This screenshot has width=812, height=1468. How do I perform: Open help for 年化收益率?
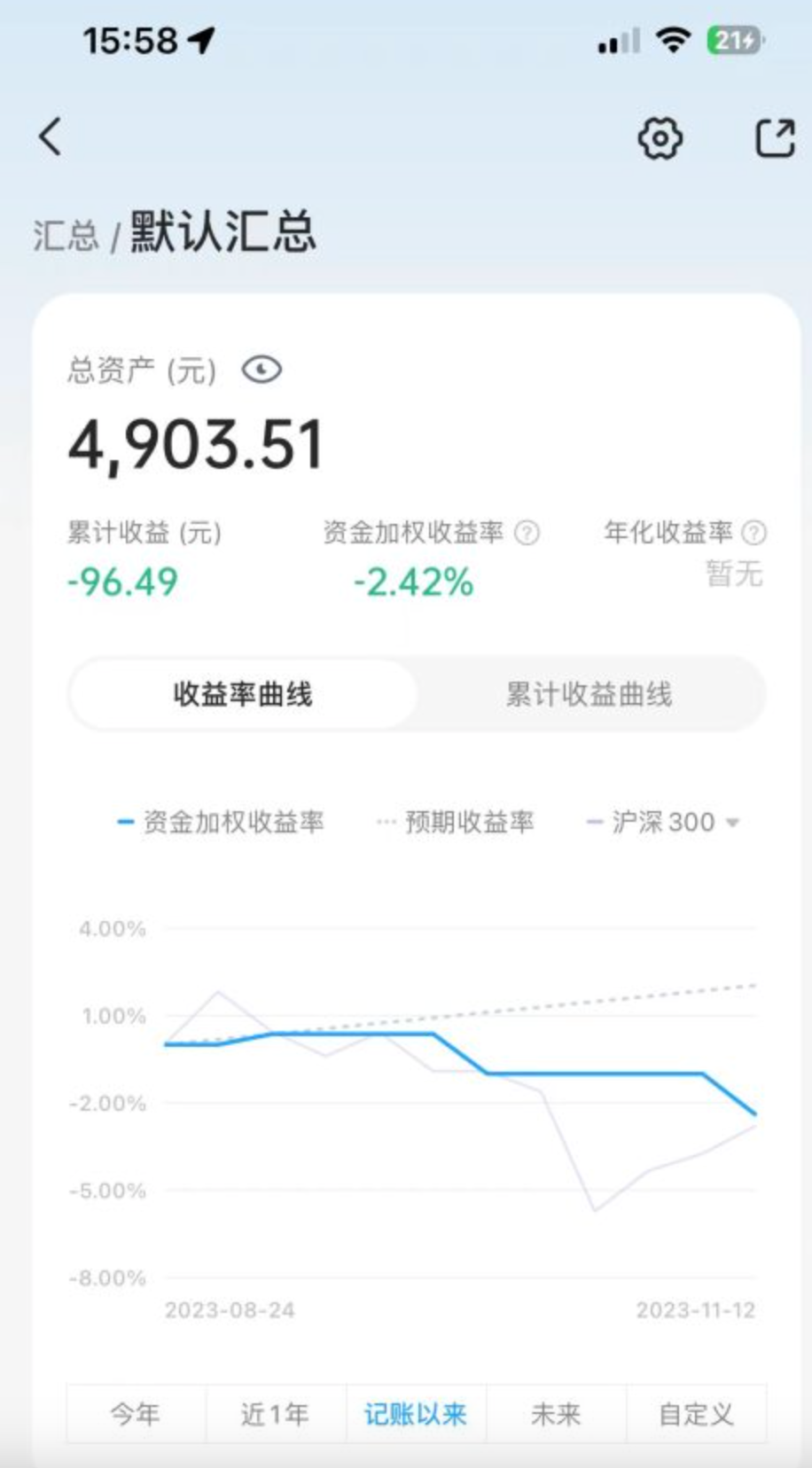coord(753,533)
